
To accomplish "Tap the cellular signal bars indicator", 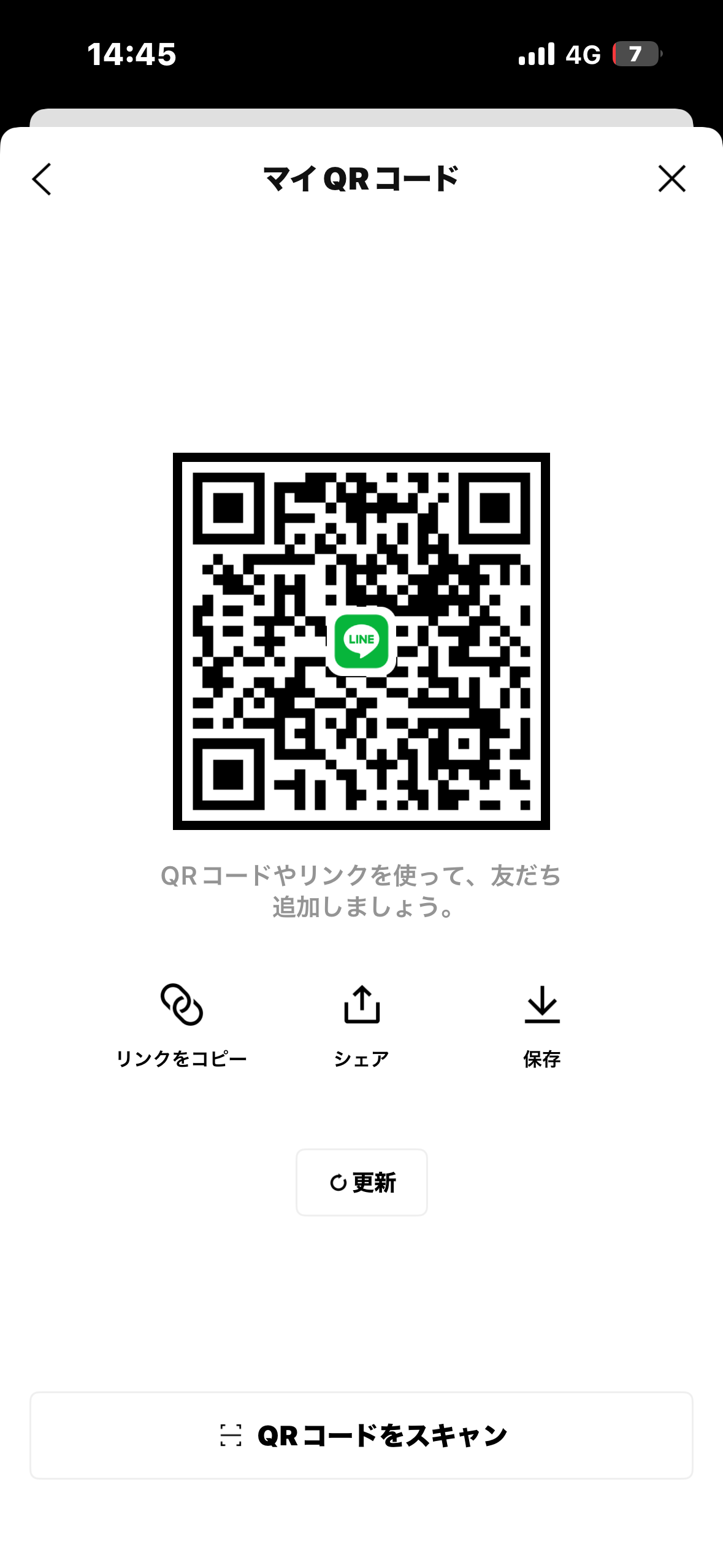I will (536, 55).
